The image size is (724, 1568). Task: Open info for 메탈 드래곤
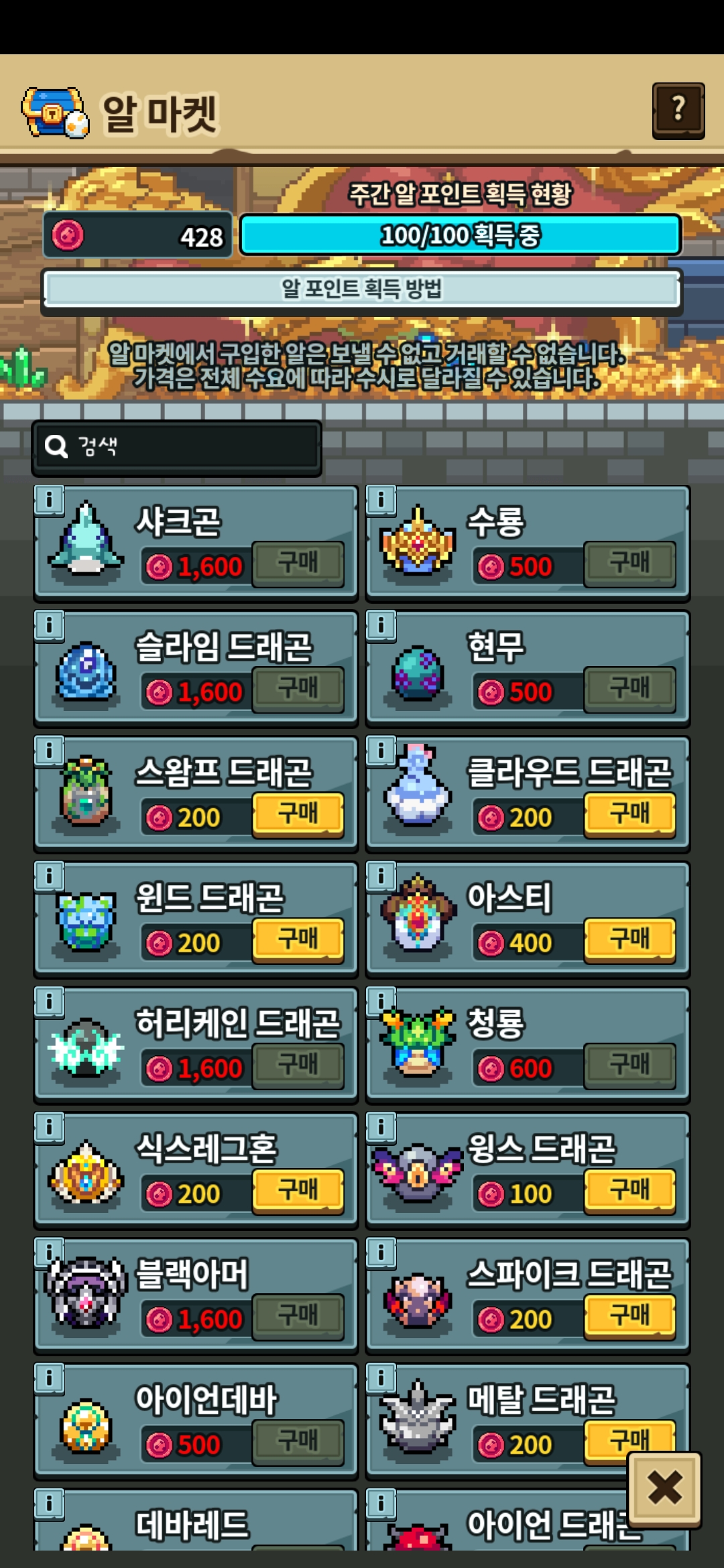(381, 1378)
